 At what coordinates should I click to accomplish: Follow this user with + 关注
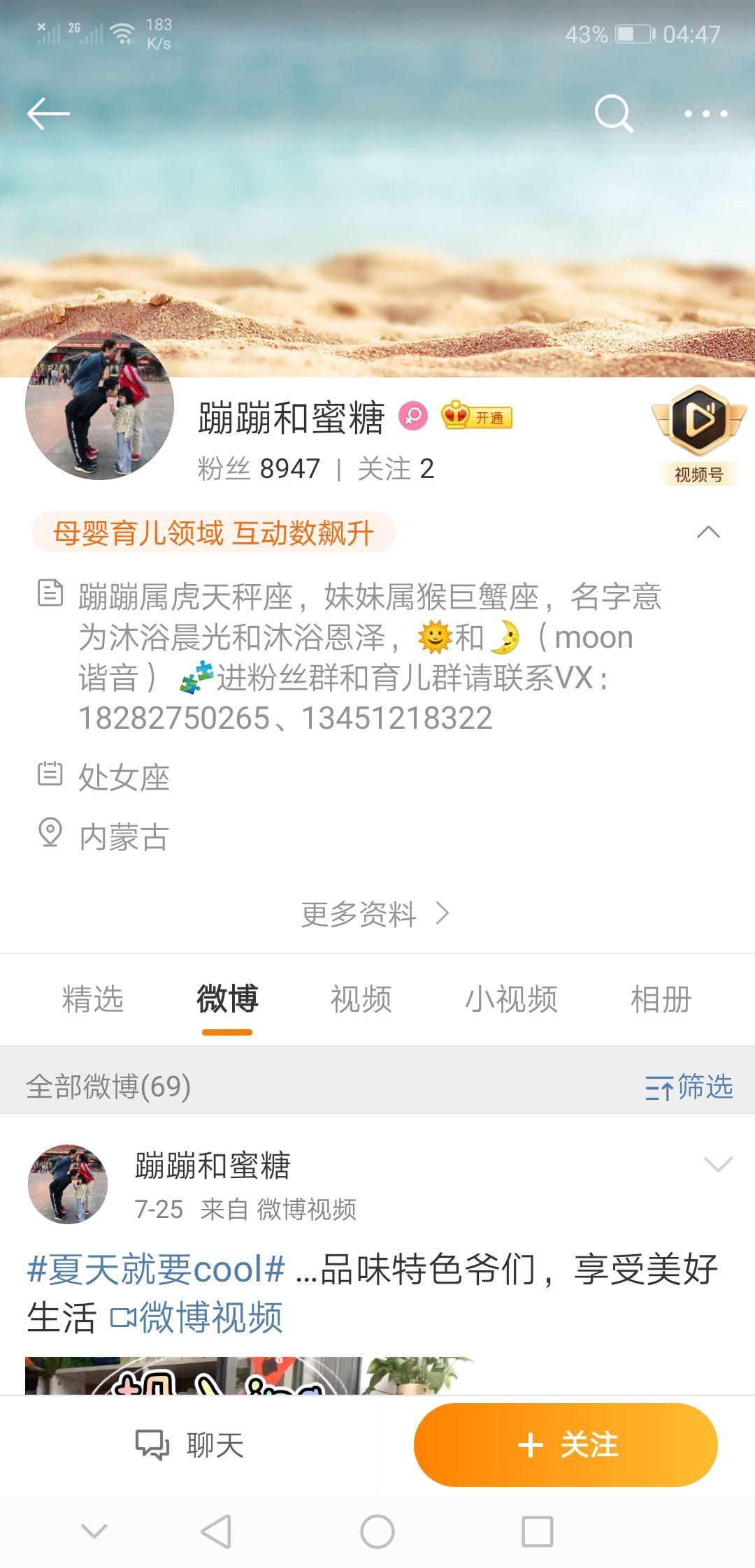566,1445
